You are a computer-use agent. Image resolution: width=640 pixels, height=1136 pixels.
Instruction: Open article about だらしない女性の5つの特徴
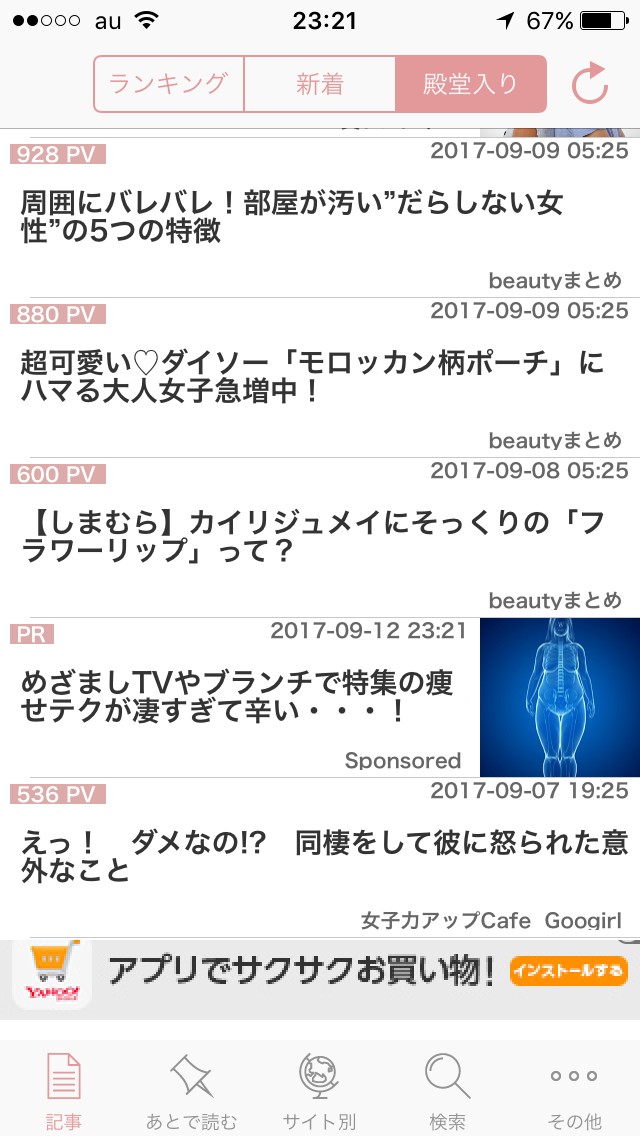pyautogui.click(x=292, y=218)
